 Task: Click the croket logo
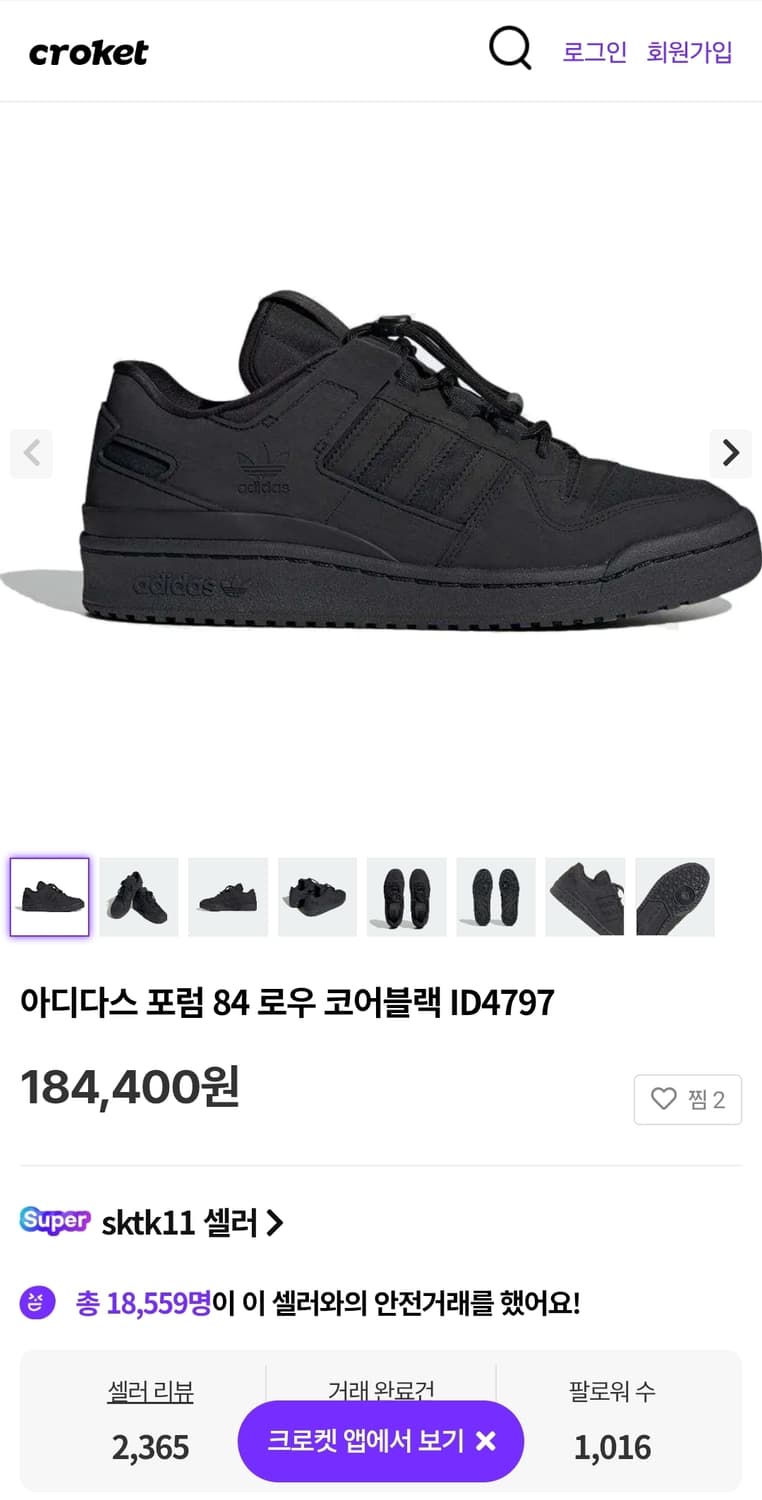coord(88,52)
